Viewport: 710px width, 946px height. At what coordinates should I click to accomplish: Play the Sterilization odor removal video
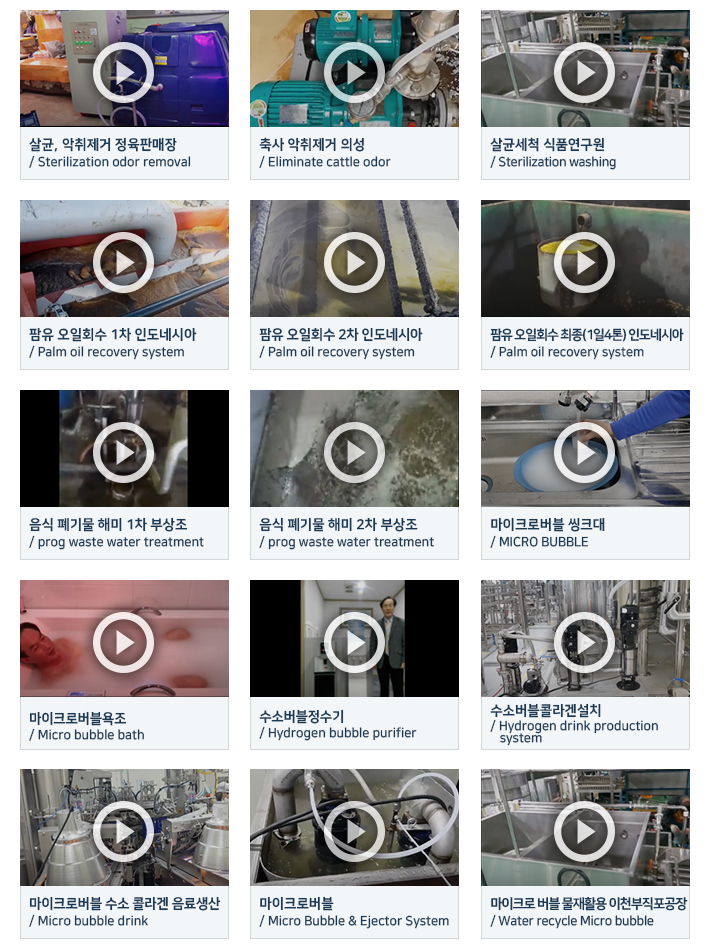coord(124,72)
